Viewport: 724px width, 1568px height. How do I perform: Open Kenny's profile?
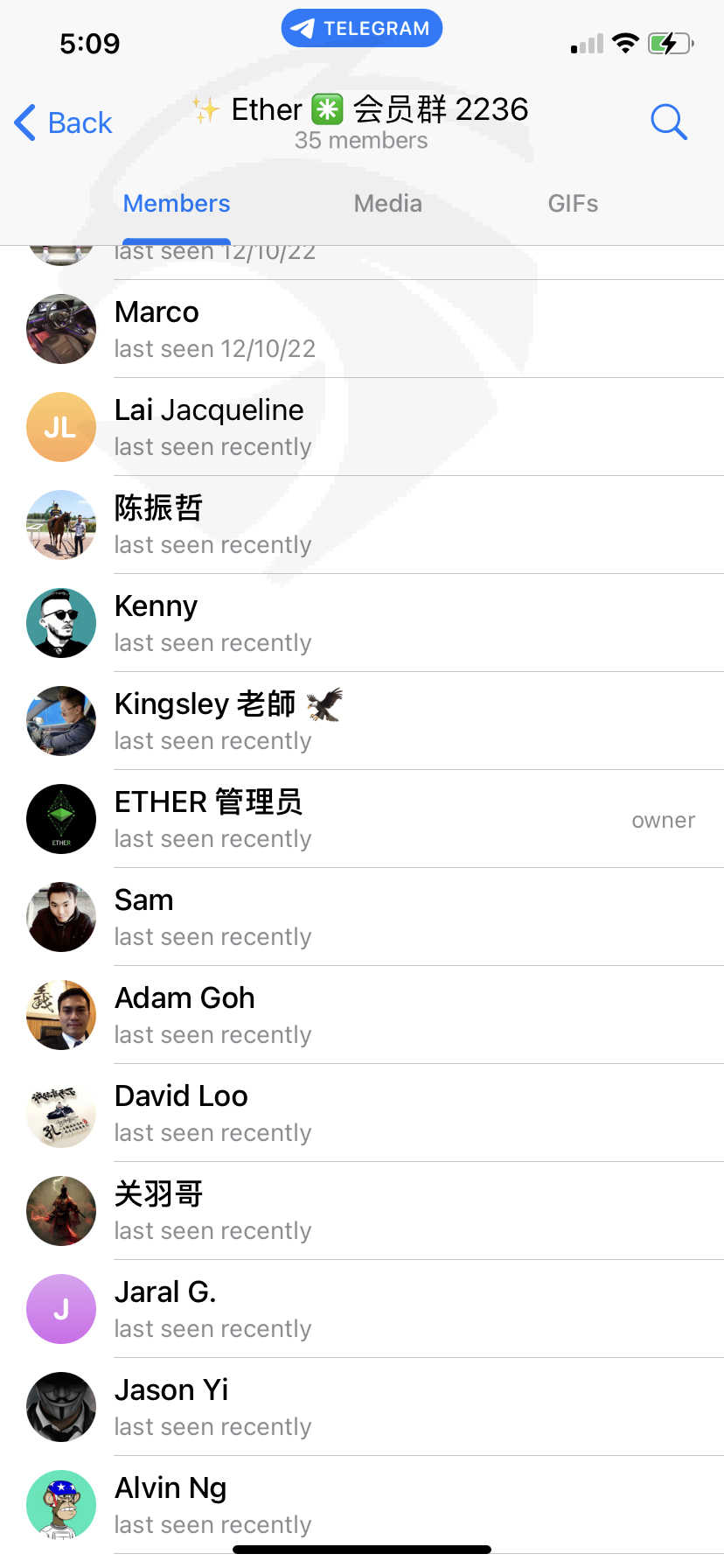click(x=362, y=623)
